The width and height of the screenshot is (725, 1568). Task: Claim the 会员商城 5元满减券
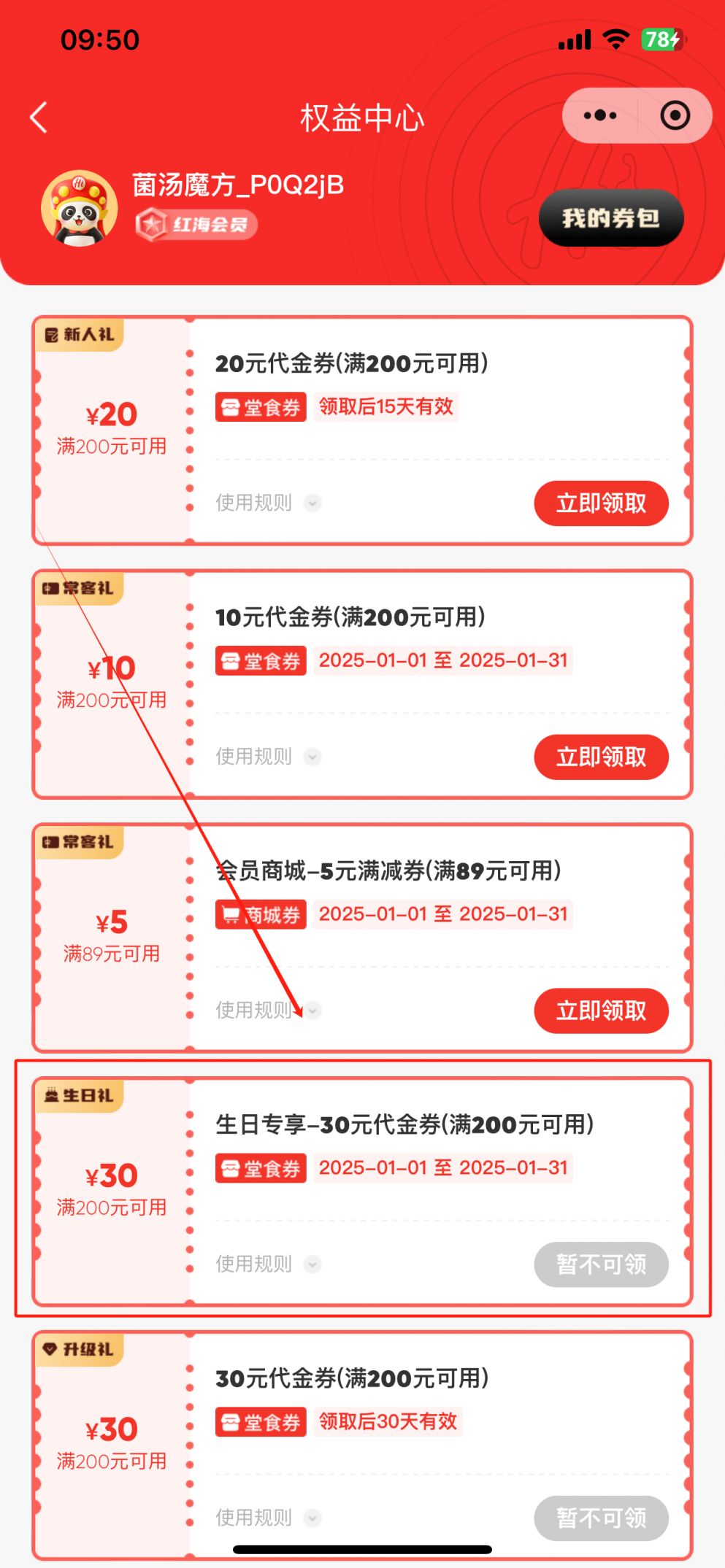pyautogui.click(x=601, y=1011)
